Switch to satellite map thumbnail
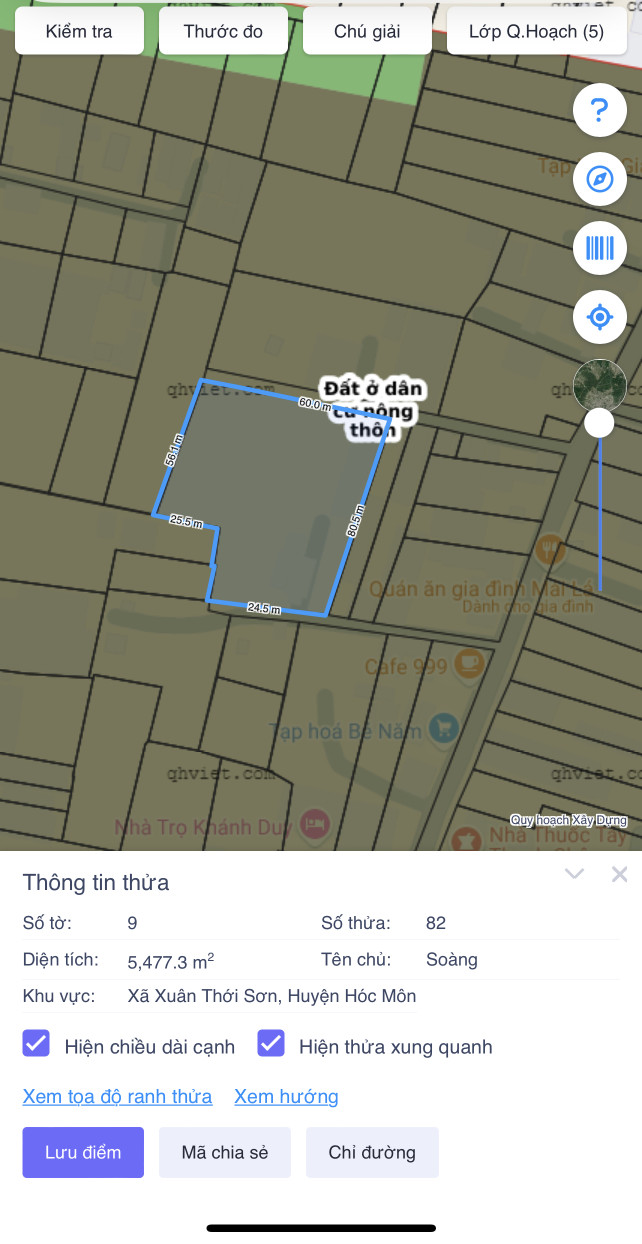The image size is (642, 1244). click(600, 384)
